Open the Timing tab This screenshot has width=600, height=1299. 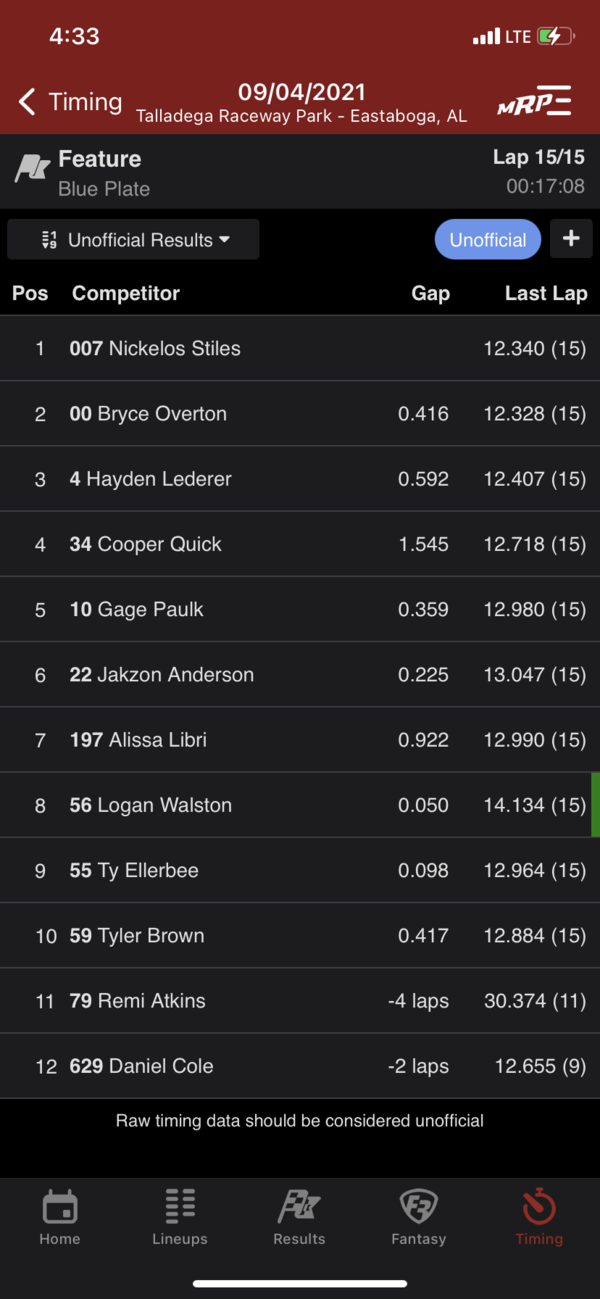(539, 1218)
